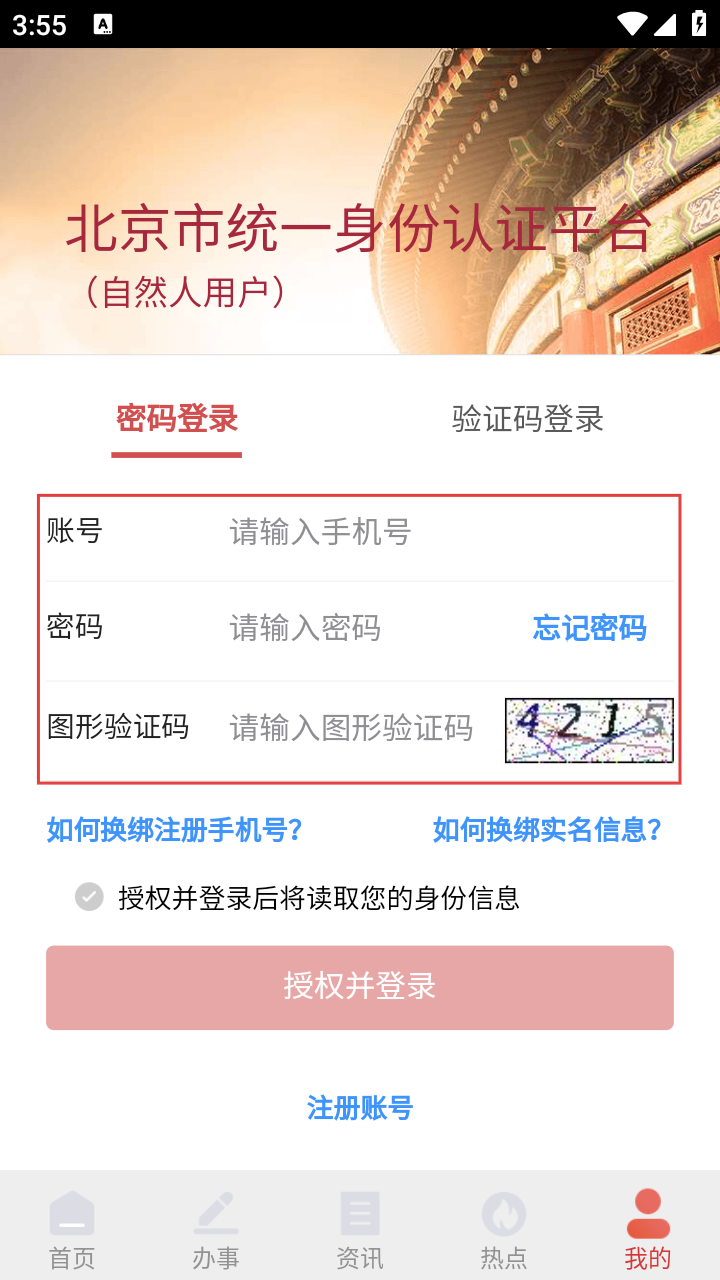Viewport: 720px width, 1280px height.
Task: Switch to the 热点 tab
Action: click(504, 1228)
